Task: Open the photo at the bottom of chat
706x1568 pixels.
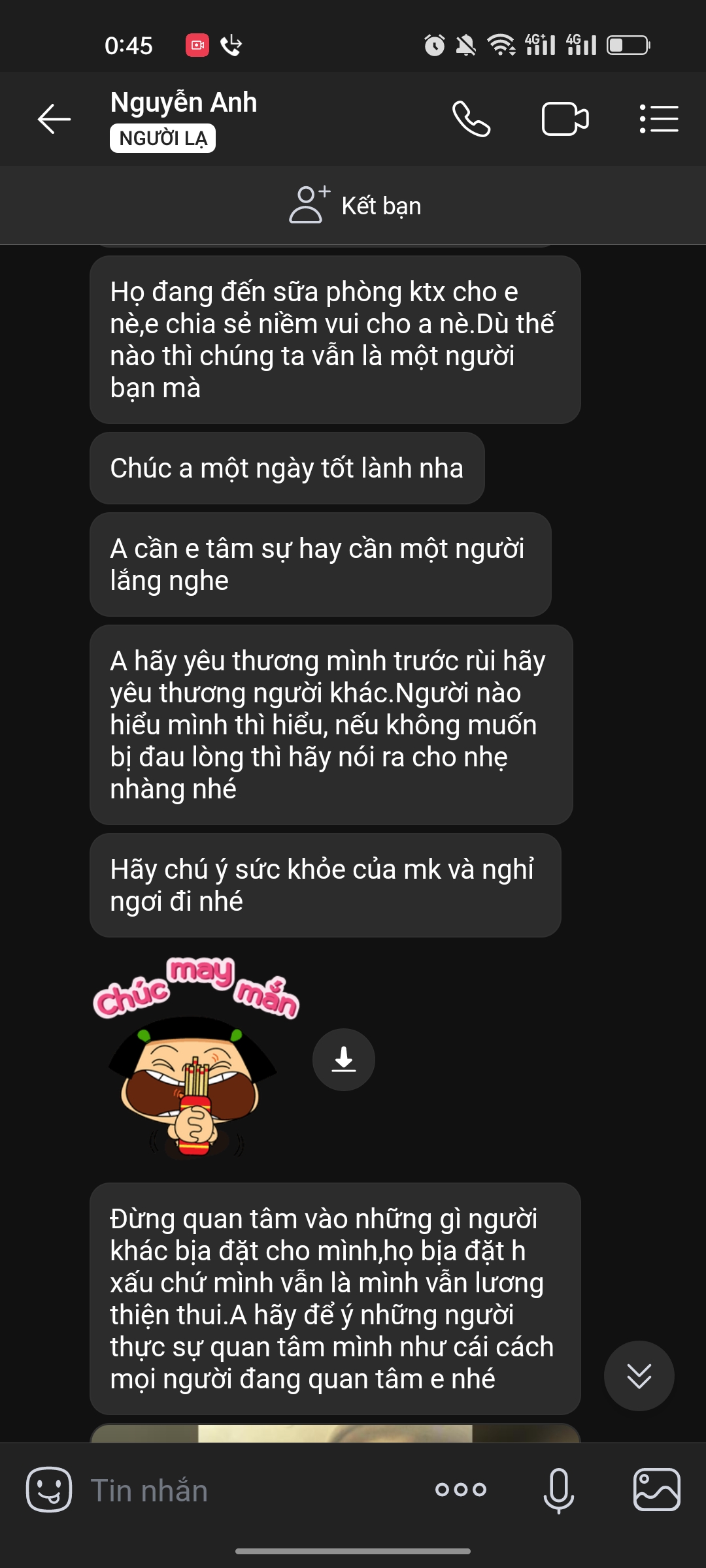Action: click(335, 1433)
